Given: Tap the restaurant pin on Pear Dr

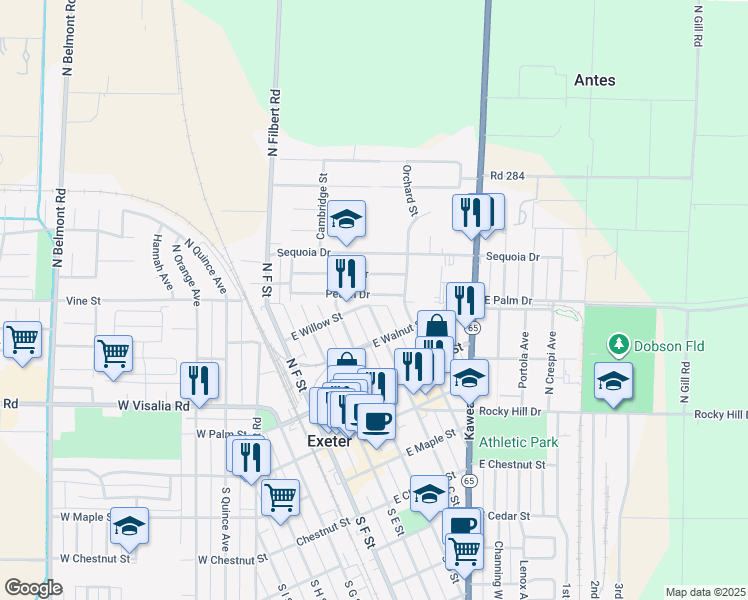Looking at the screenshot, I should (x=346, y=274).
